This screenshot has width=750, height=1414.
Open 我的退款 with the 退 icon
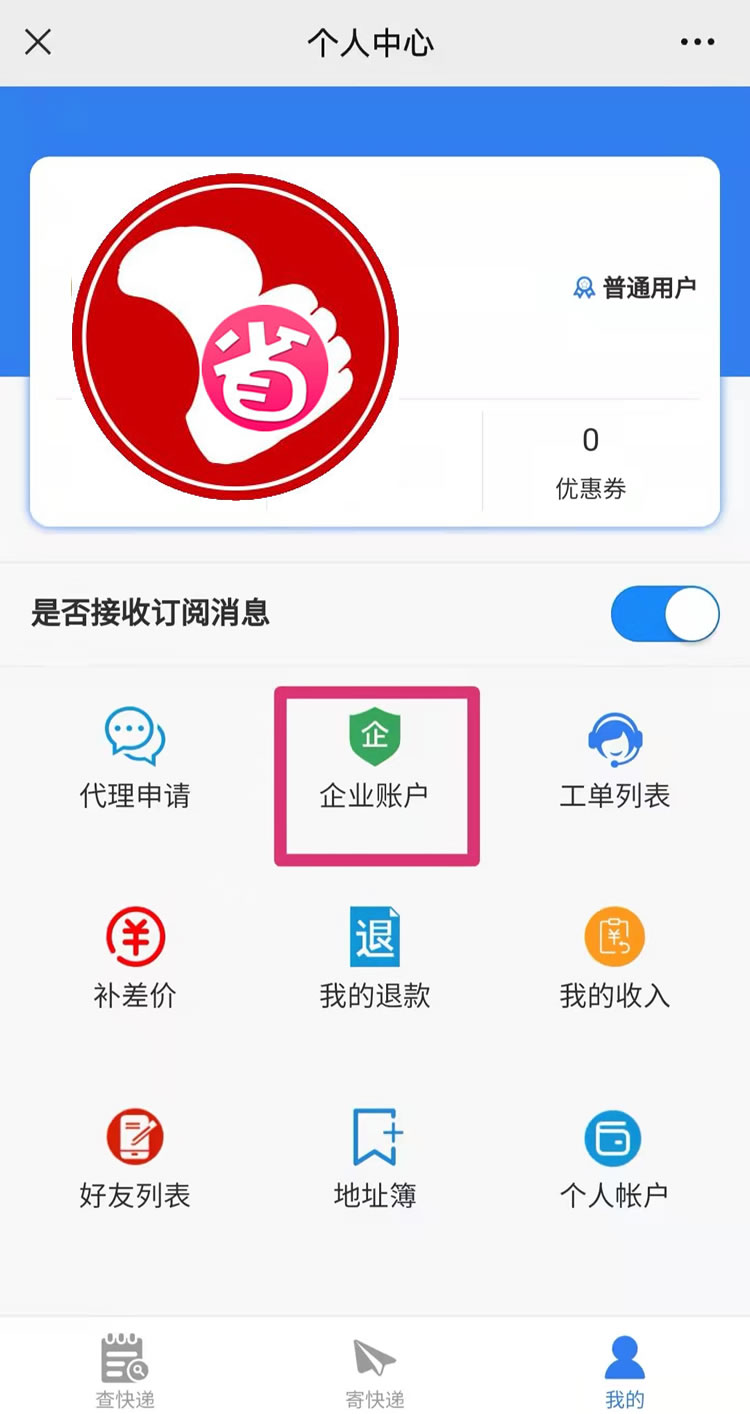tap(375, 937)
